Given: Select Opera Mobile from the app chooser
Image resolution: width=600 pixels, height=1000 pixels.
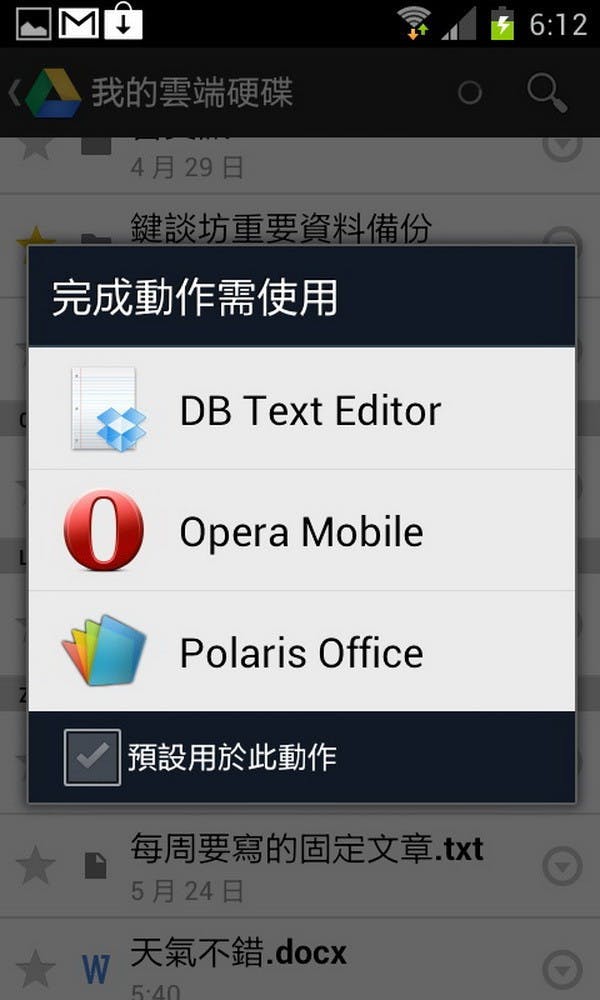Looking at the screenshot, I should [301, 531].
